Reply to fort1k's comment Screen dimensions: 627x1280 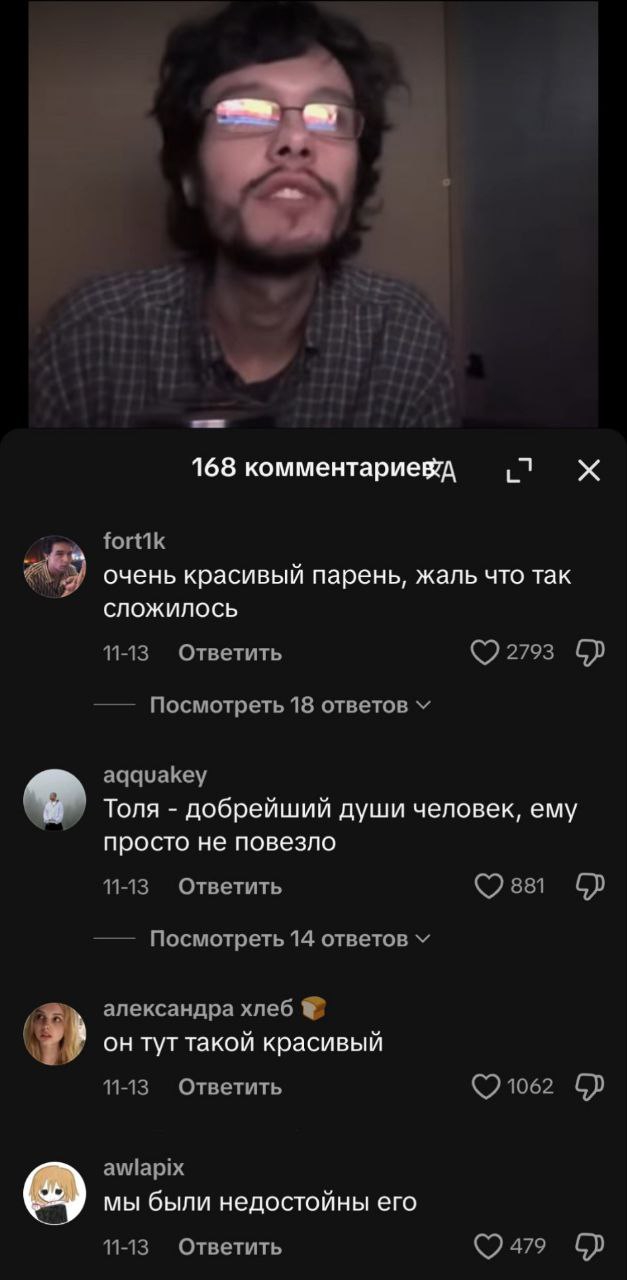(x=230, y=653)
